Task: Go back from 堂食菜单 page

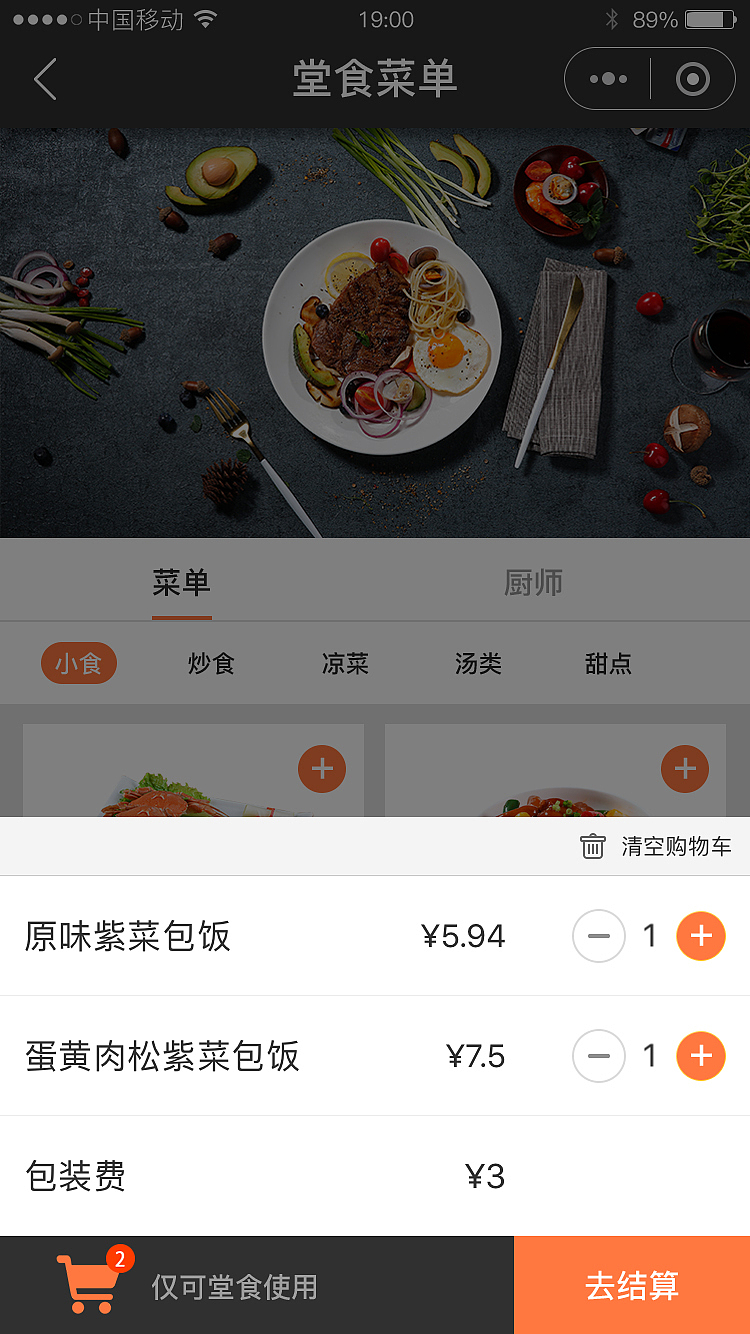Action: (45, 79)
